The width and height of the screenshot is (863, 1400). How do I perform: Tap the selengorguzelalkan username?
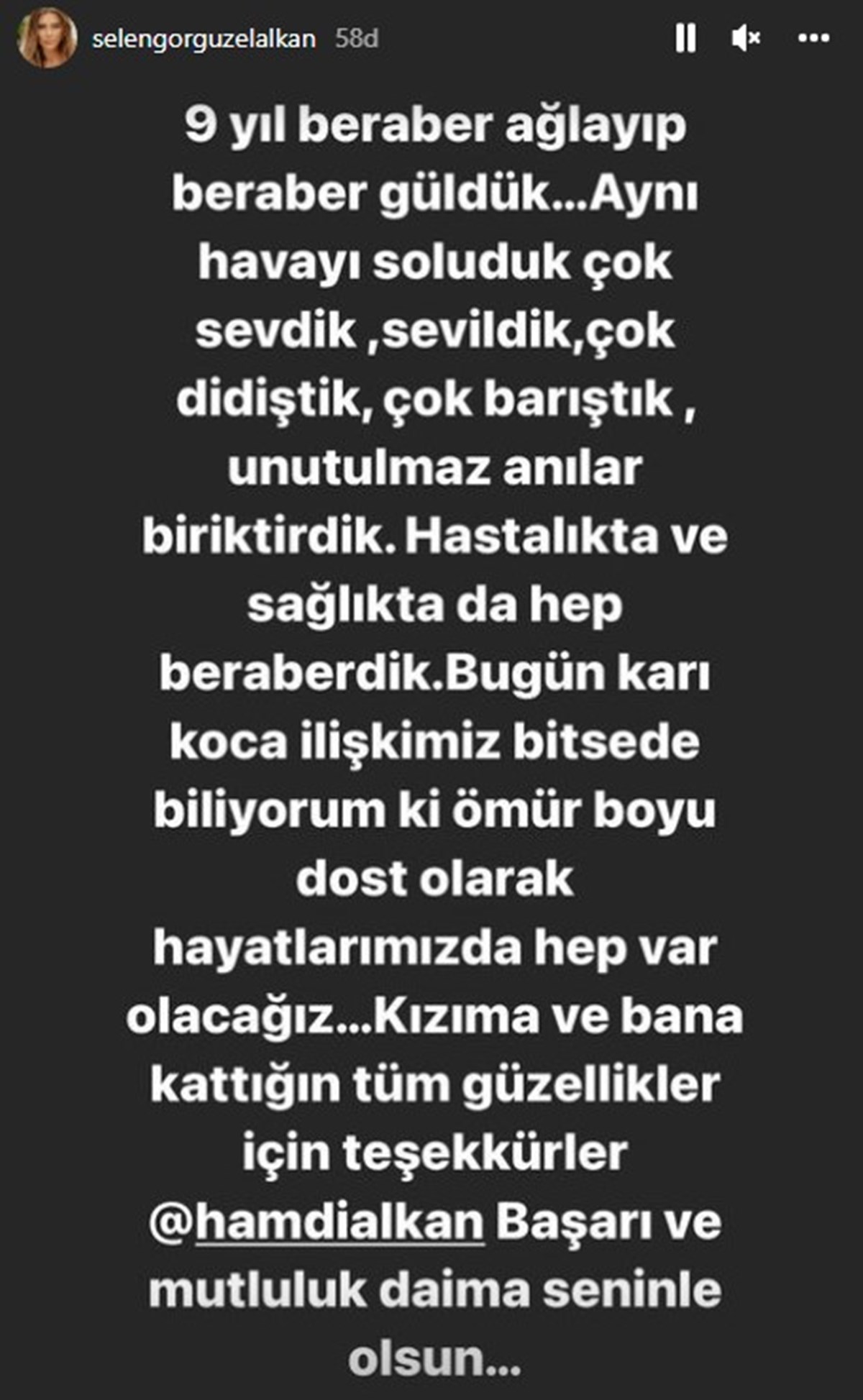[x=204, y=39]
